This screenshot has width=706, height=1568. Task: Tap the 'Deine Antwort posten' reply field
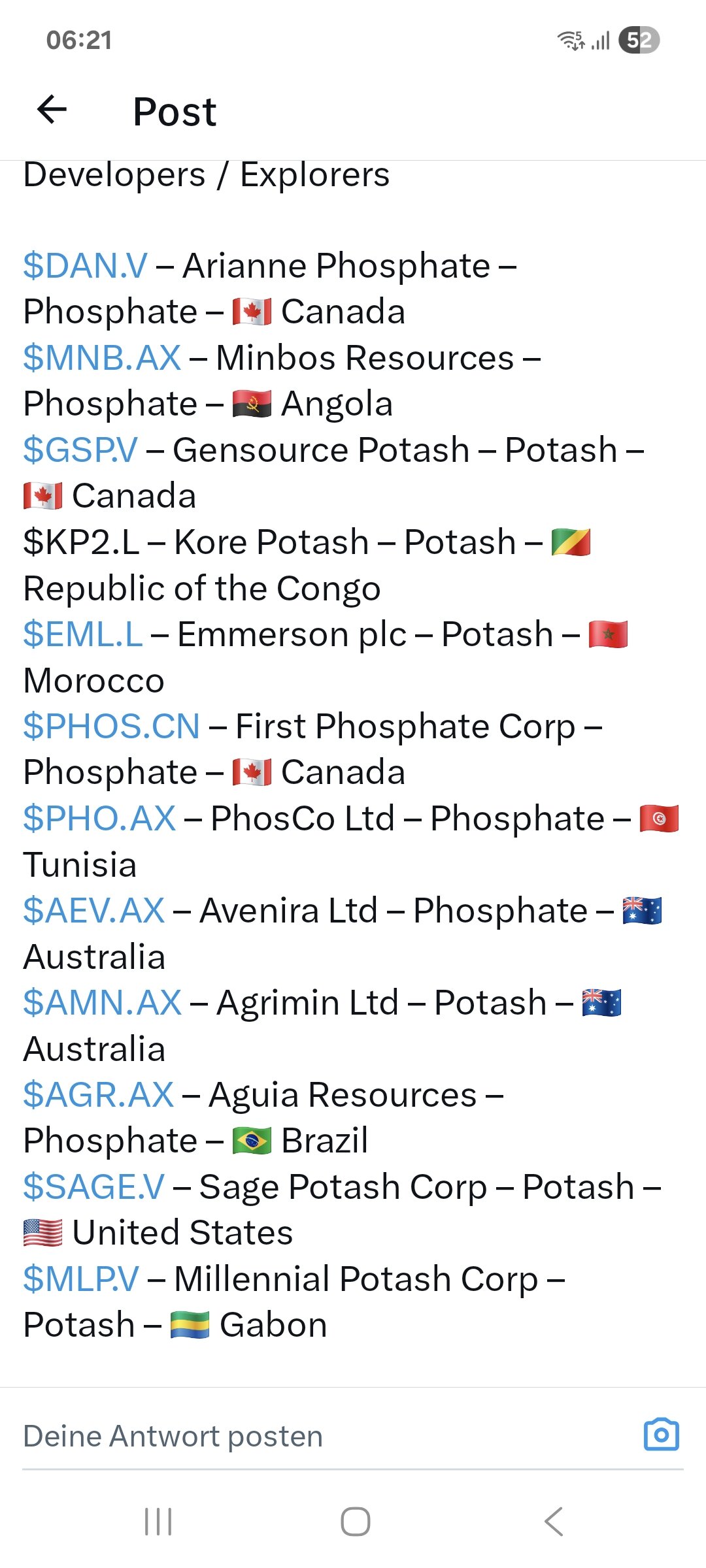[261, 1436]
